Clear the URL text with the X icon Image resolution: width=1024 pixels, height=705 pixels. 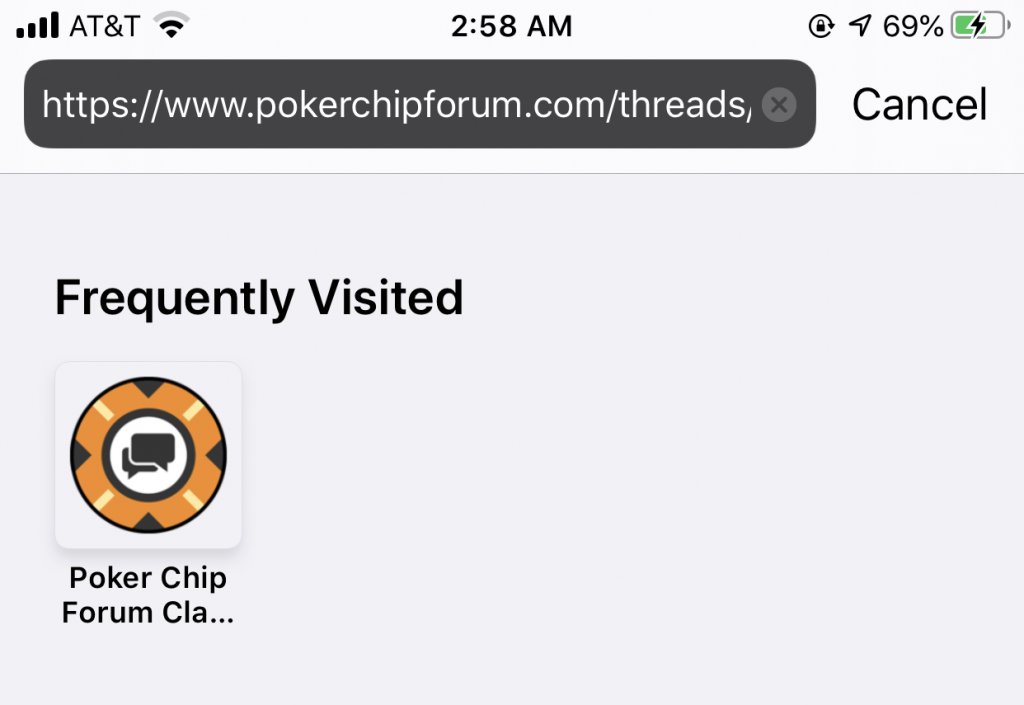coord(779,105)
